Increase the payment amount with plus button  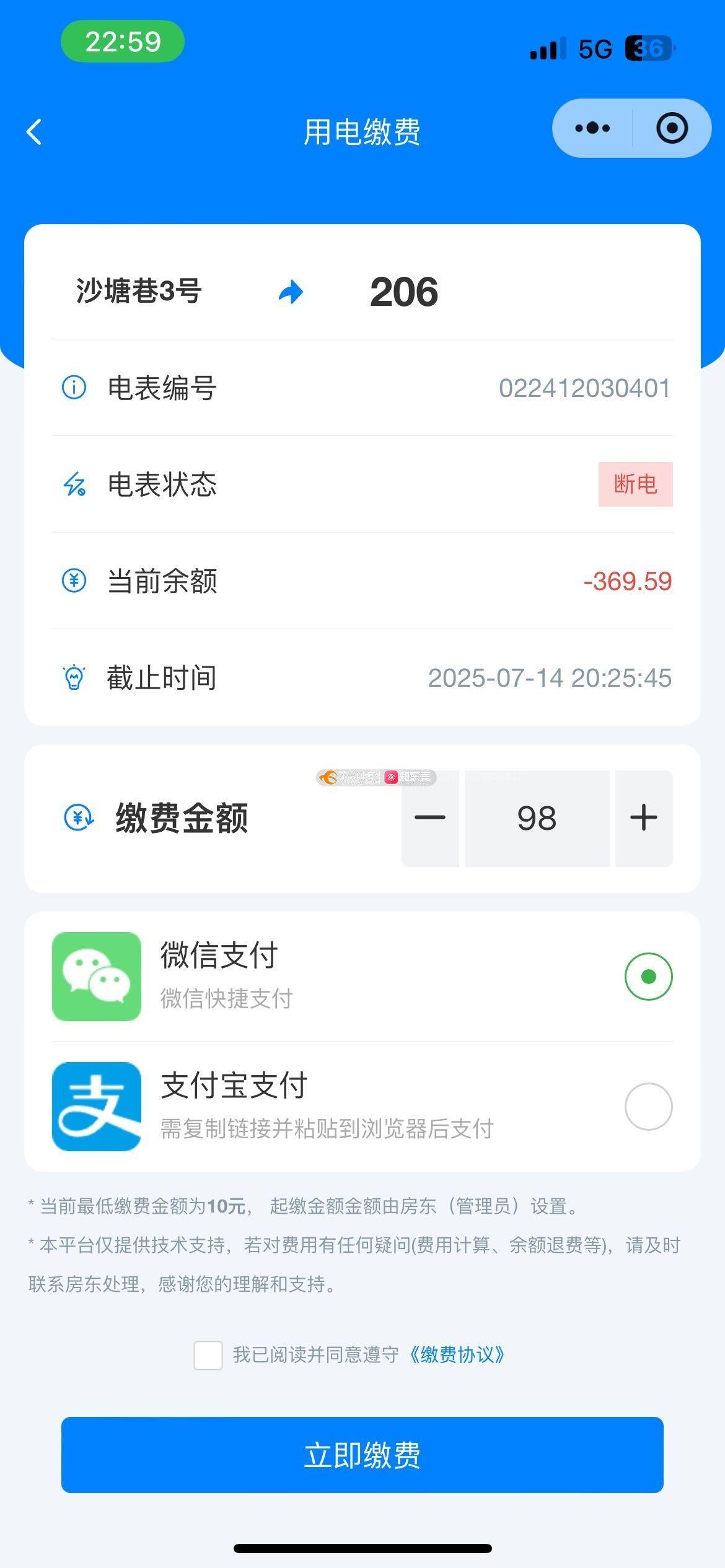(x=644, y=818)
